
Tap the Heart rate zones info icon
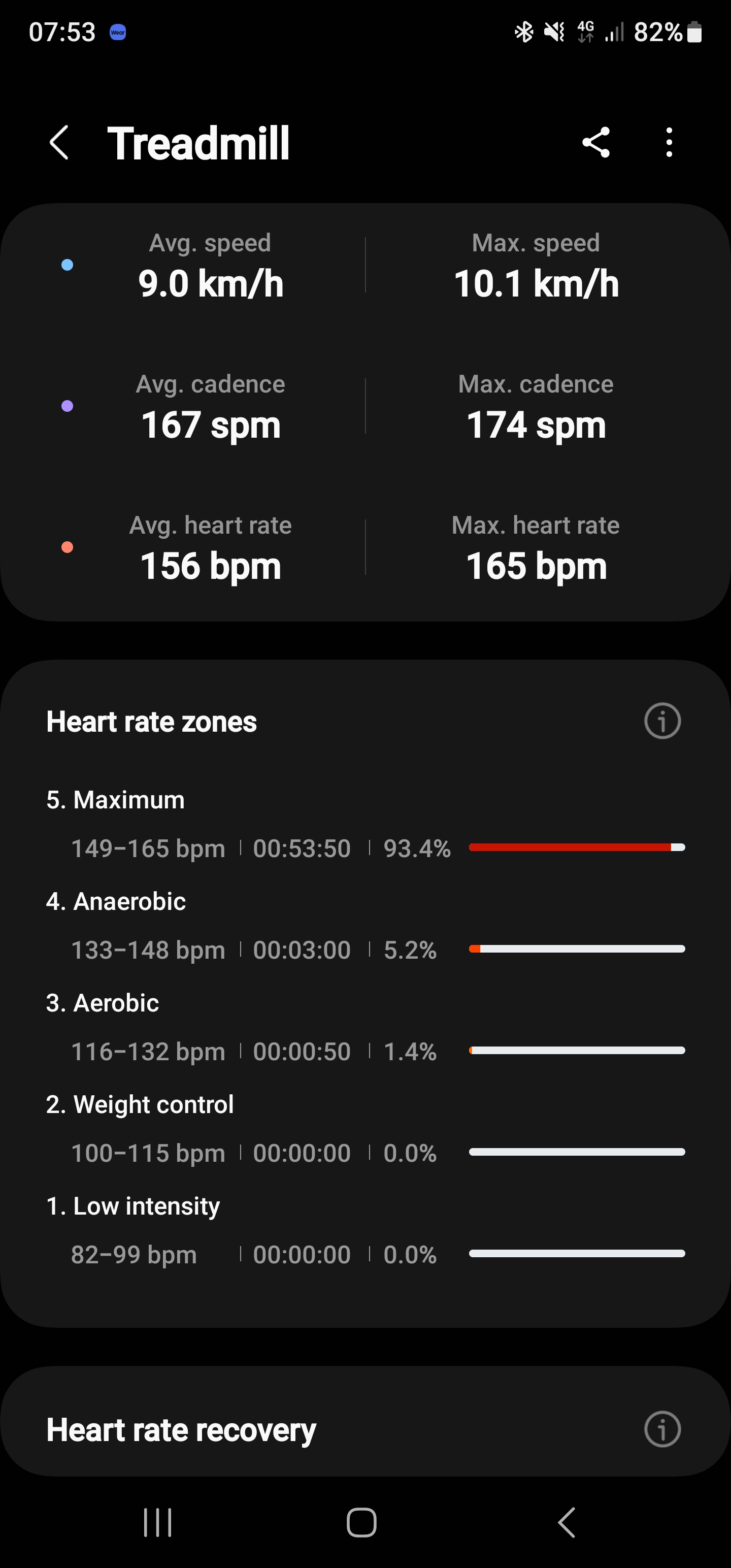click(661, 722)
